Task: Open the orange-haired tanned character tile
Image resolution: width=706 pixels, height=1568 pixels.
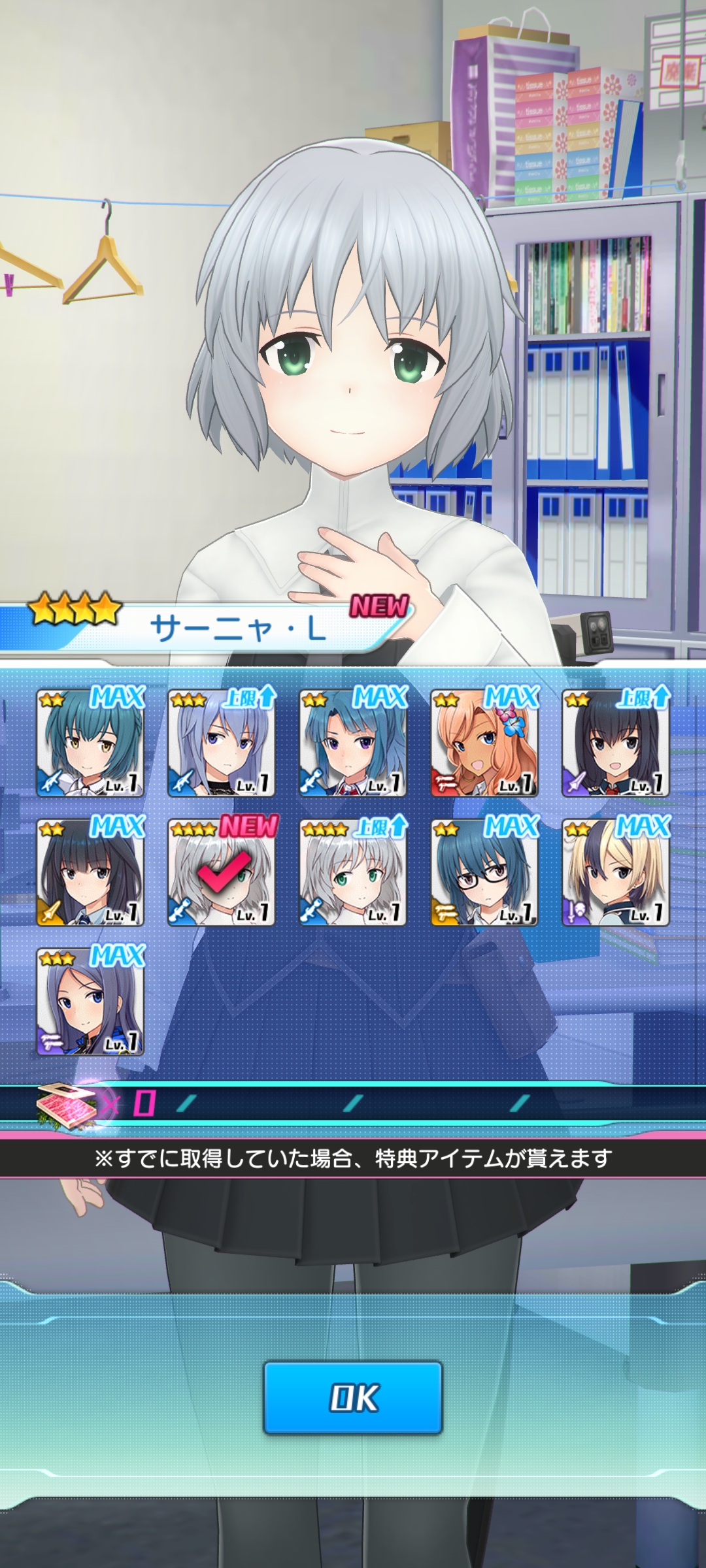Action: click(x=484, y=743)
